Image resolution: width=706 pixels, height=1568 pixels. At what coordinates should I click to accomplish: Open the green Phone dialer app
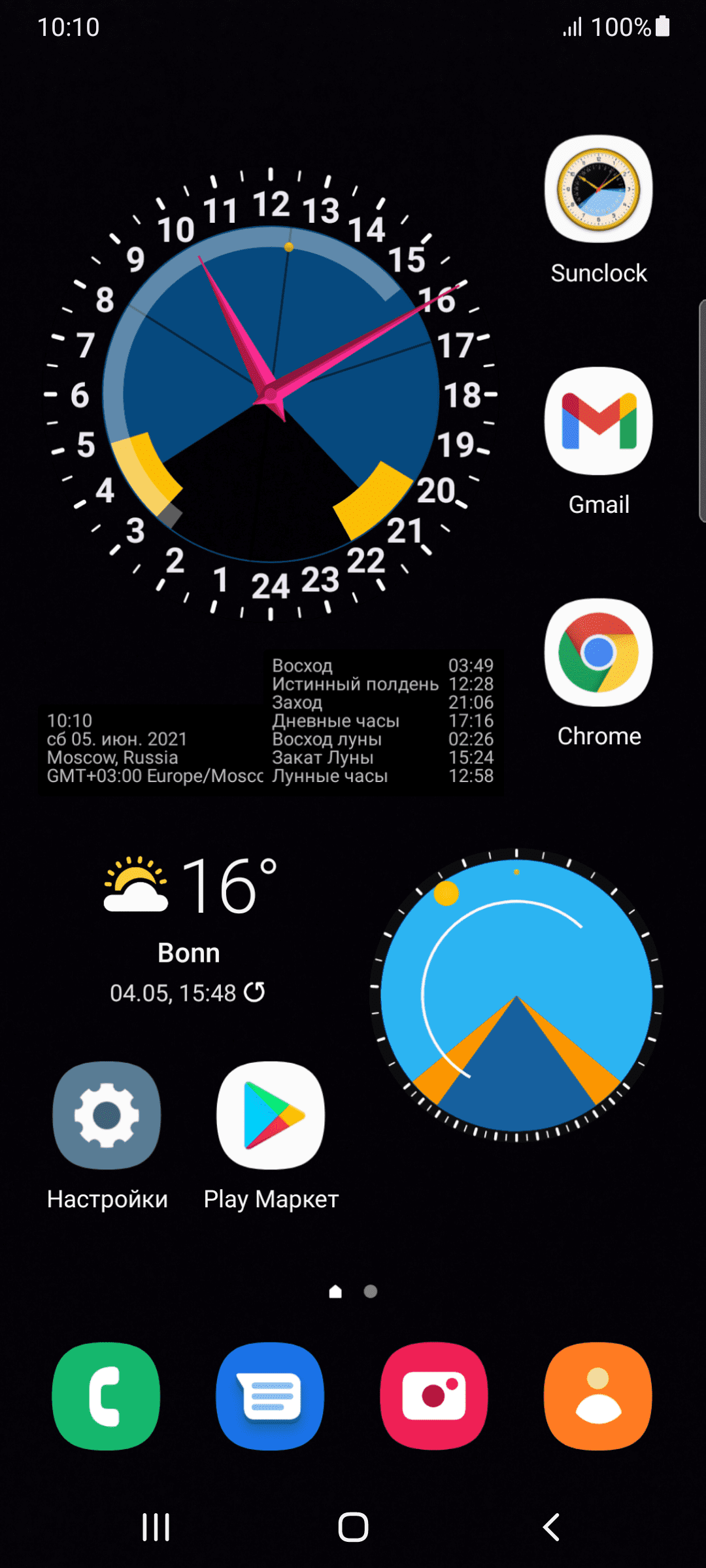(106, 1396)
